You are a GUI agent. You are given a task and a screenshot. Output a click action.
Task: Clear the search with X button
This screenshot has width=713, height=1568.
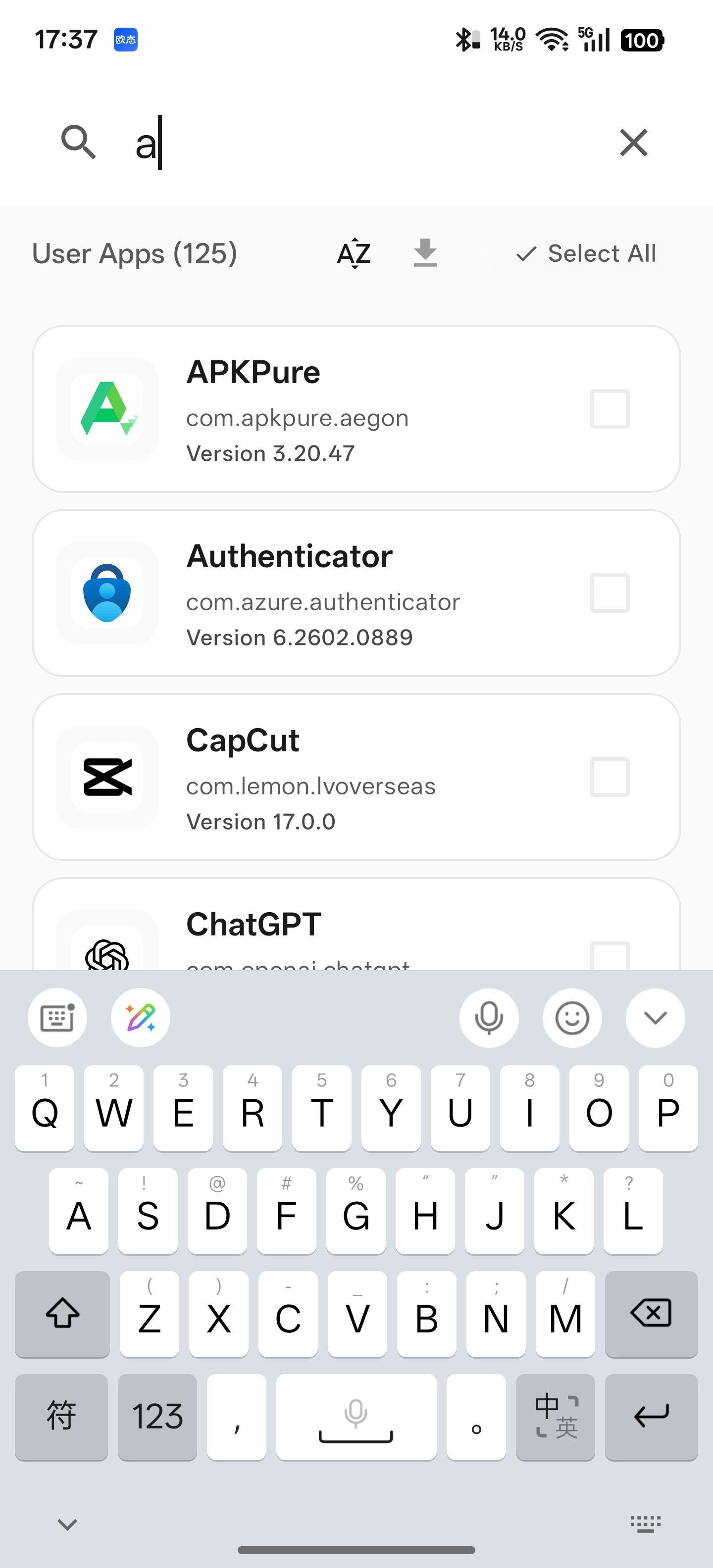tap(633, 143)
